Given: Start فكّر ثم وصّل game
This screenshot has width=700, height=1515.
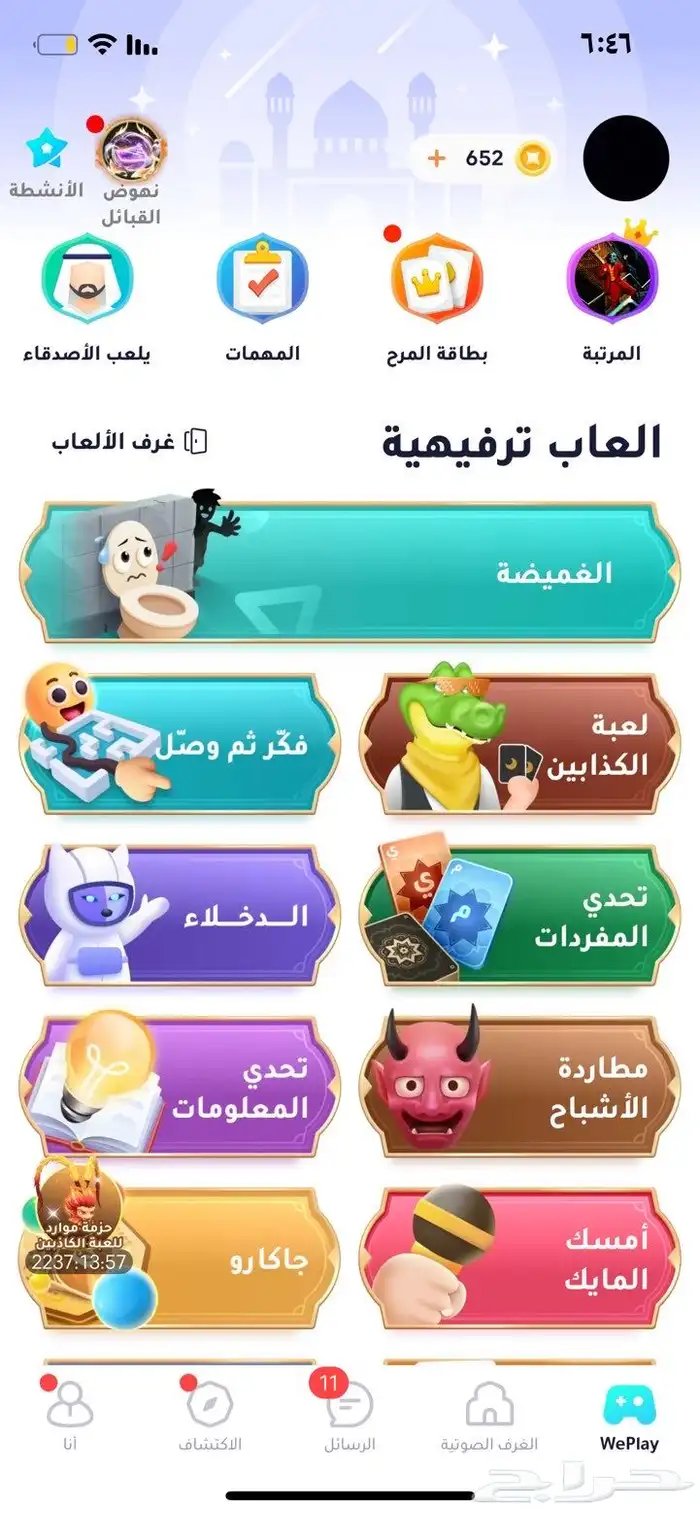Looking at the screenshot, I should pyautogui.click(x=180, y=745).
